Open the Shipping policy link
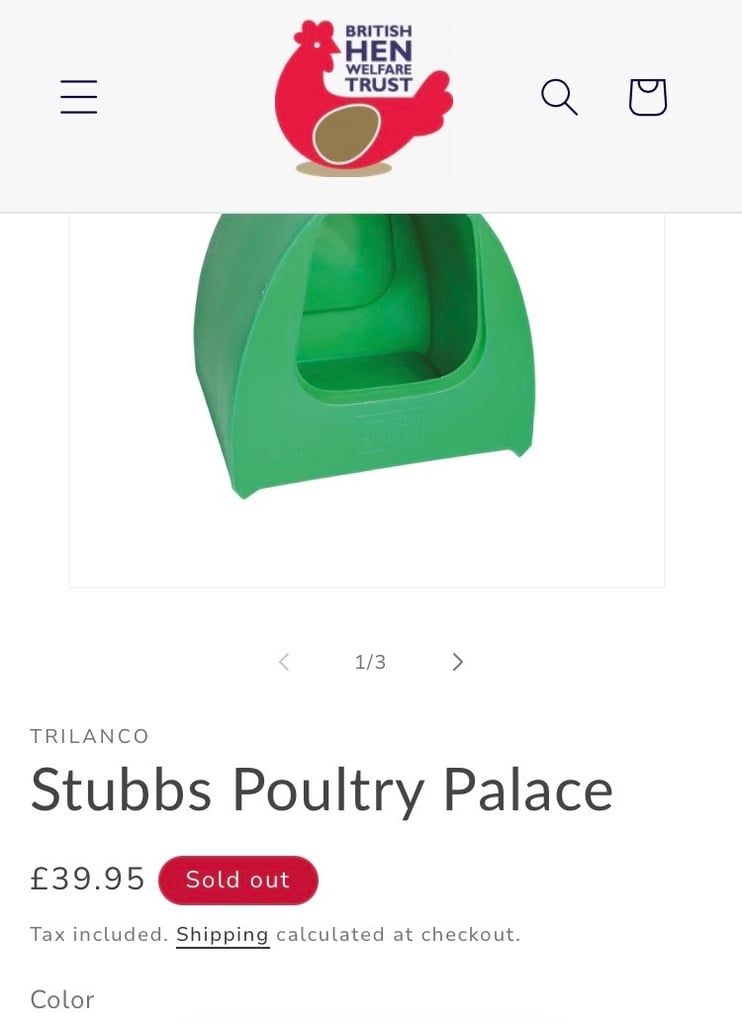 point(222,935)
